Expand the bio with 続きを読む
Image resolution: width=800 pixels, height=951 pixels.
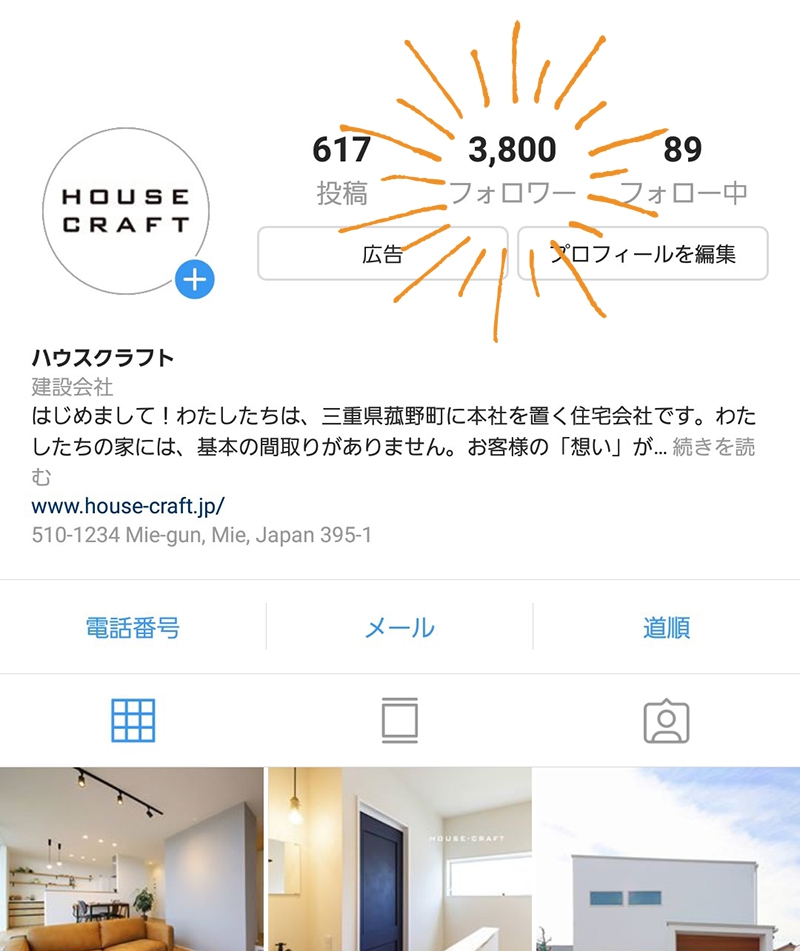point(713,447)
